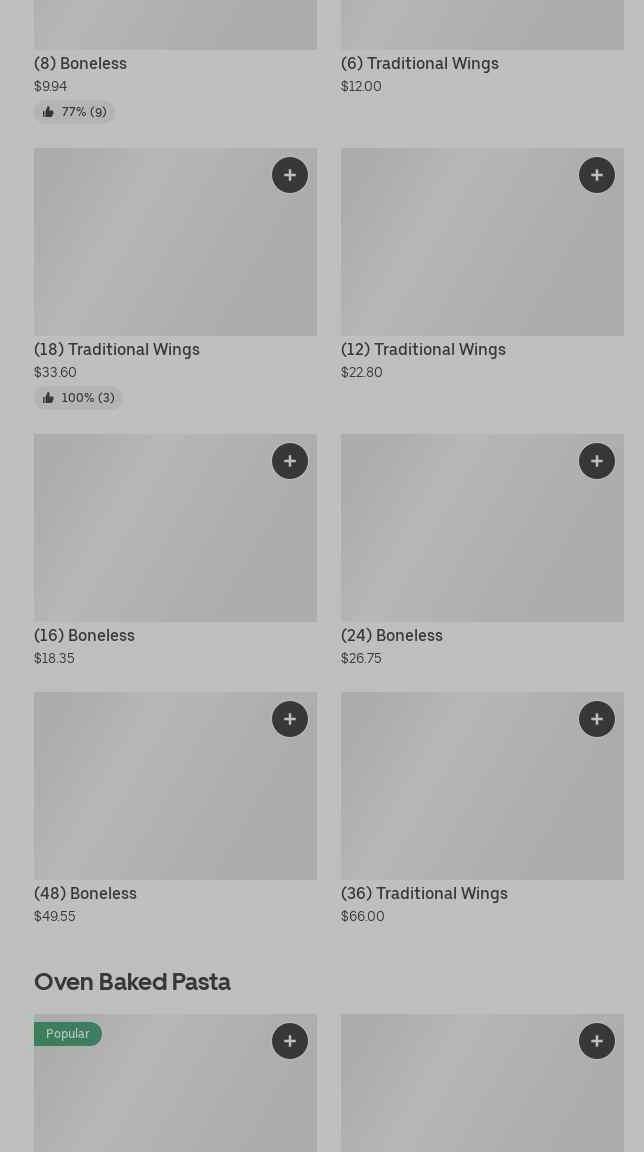Add (48) Boneless to cart
The image size is (644, 1152).
(x=290, y=719)
